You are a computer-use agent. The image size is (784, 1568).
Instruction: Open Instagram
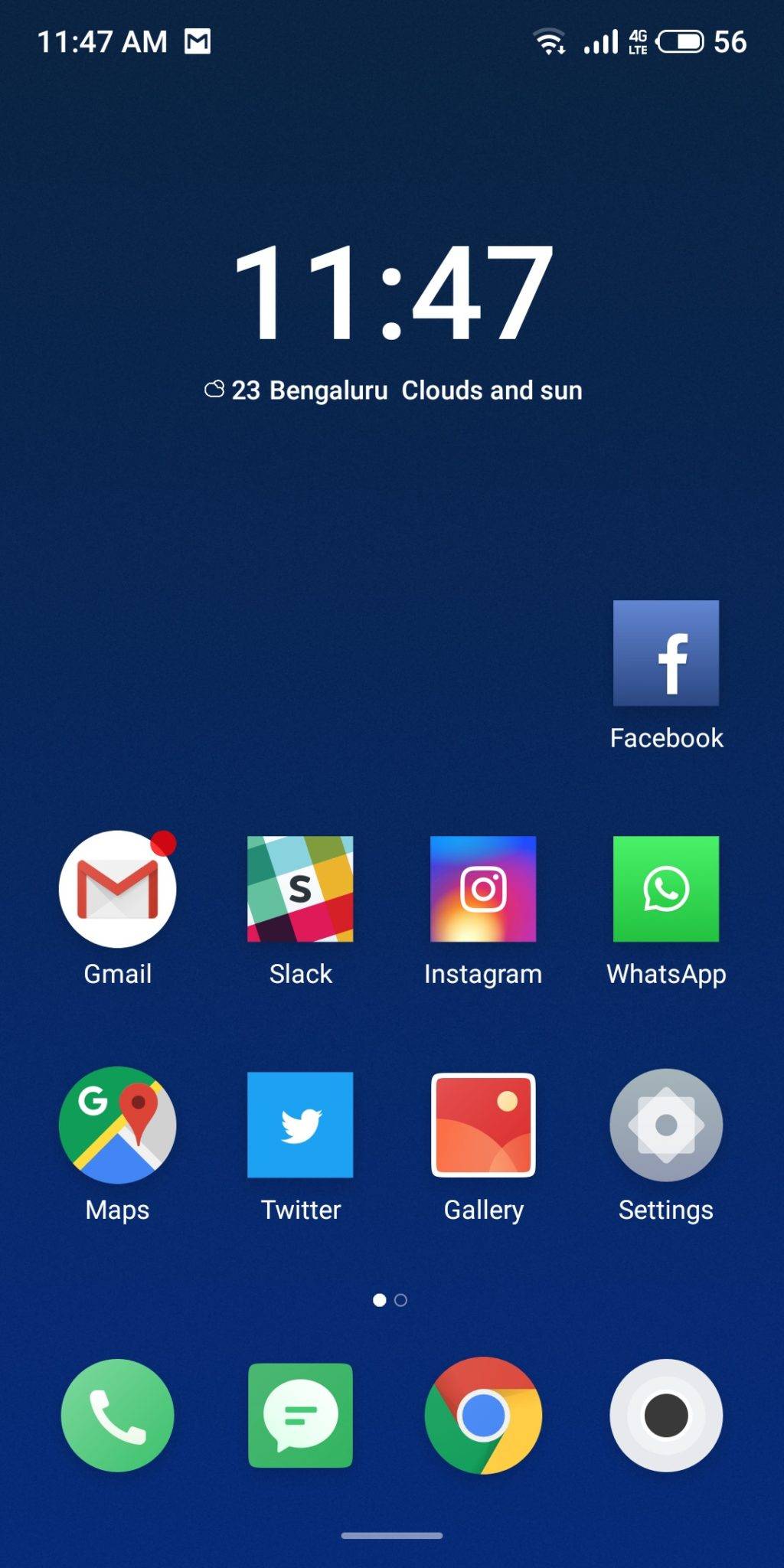point(483,888)
